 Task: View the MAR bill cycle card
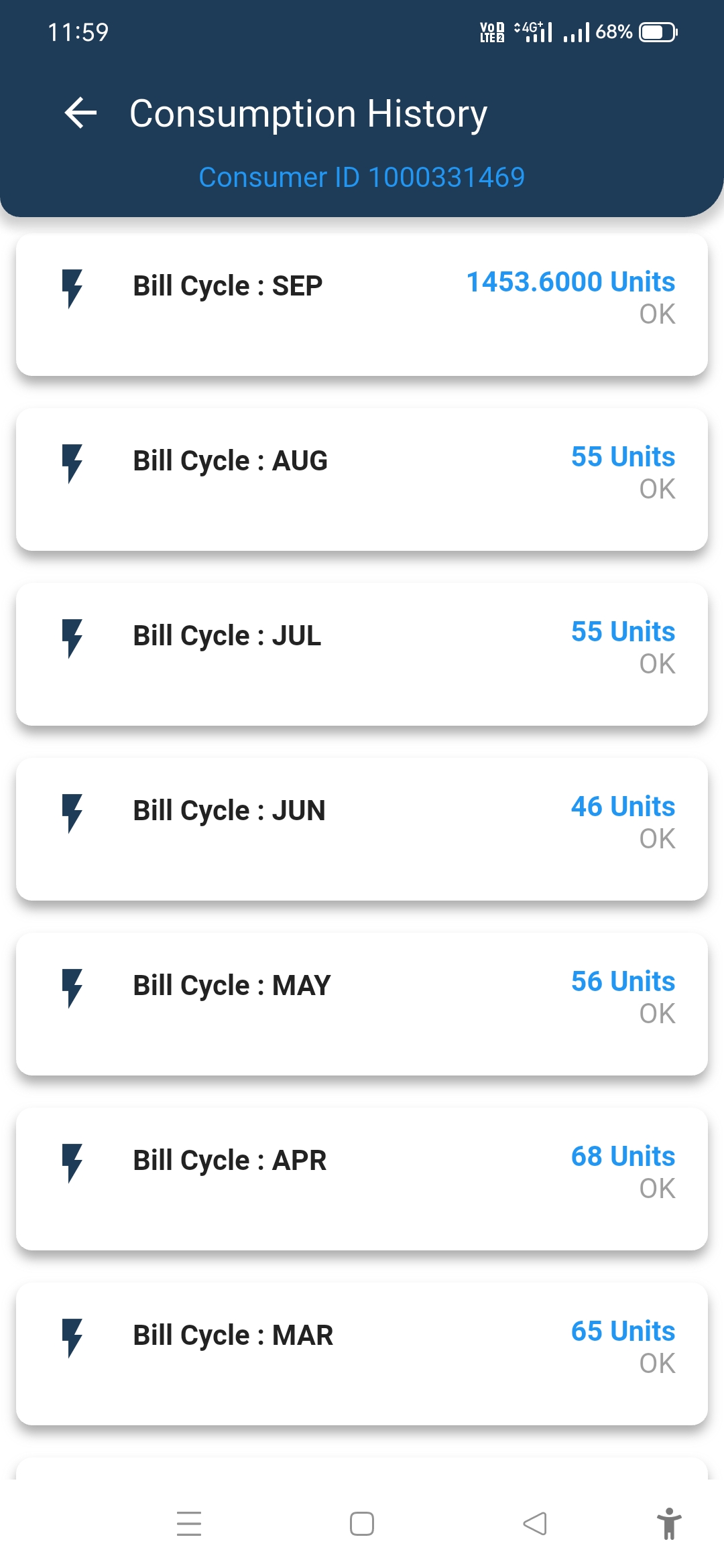[x=362, y=1354]
